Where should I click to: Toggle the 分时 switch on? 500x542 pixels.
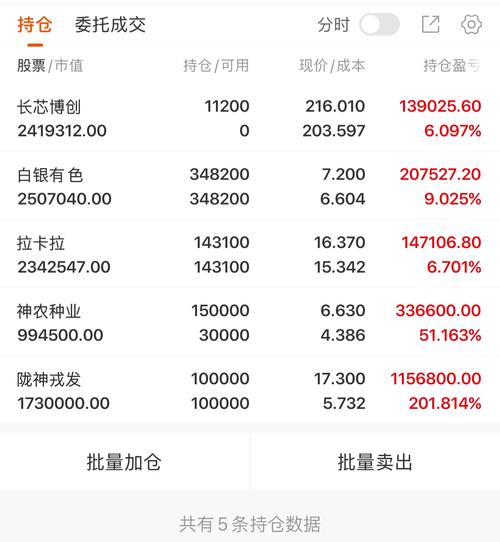coord(379,25)
